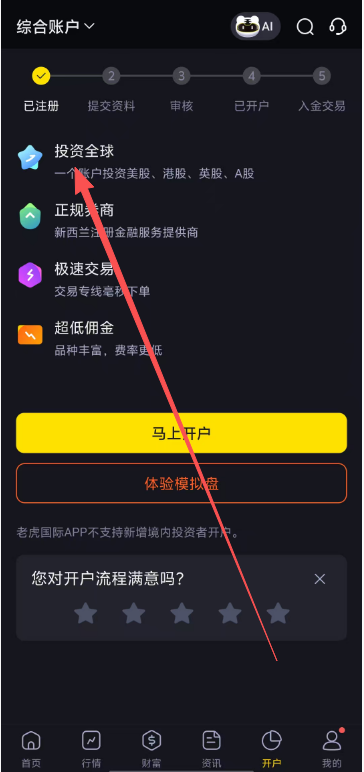
Task: Dismiss the satisfaction survey card
Action: (320, 579)
